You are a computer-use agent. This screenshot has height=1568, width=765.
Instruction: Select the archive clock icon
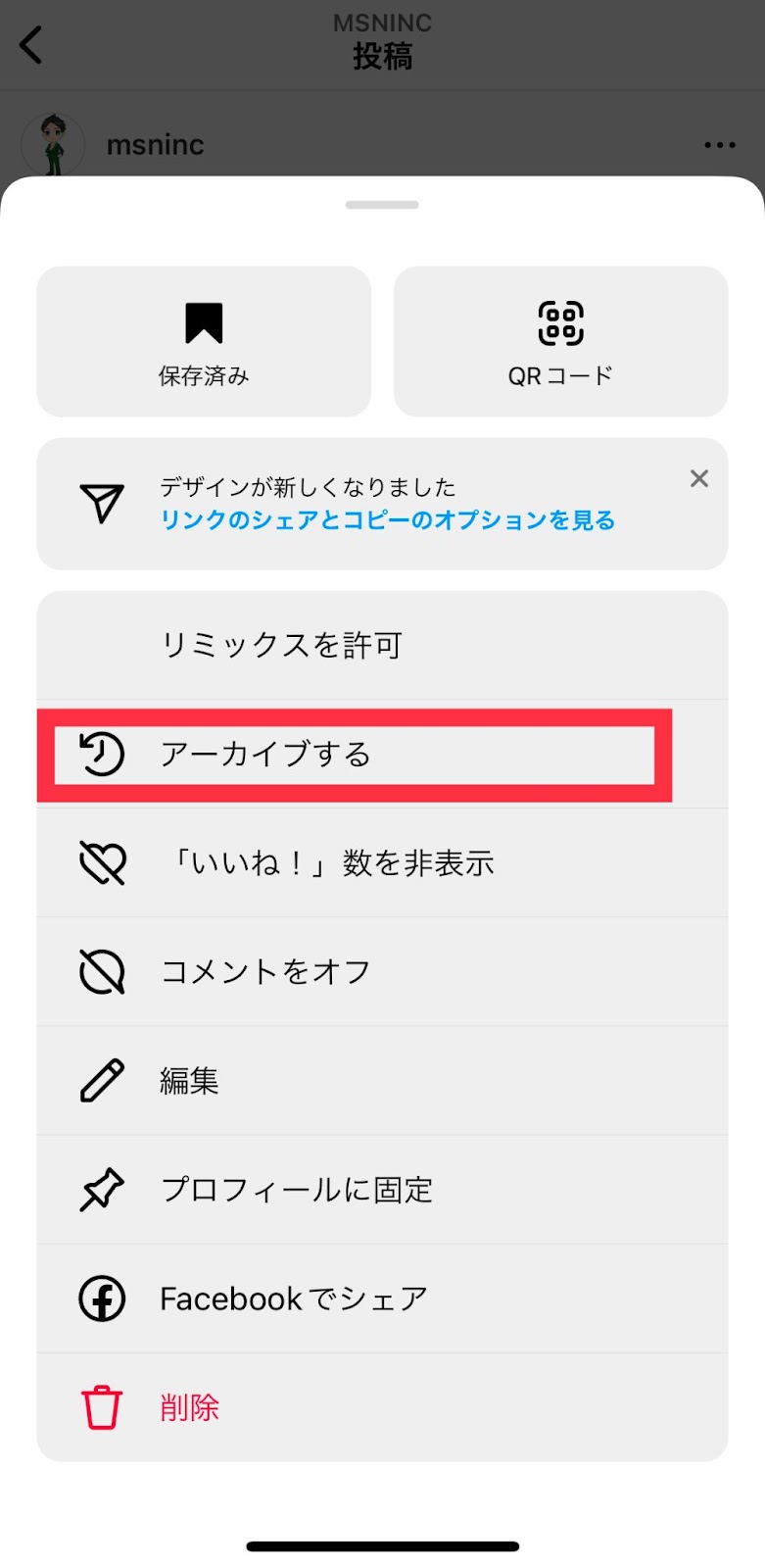(x=101, y=754)
